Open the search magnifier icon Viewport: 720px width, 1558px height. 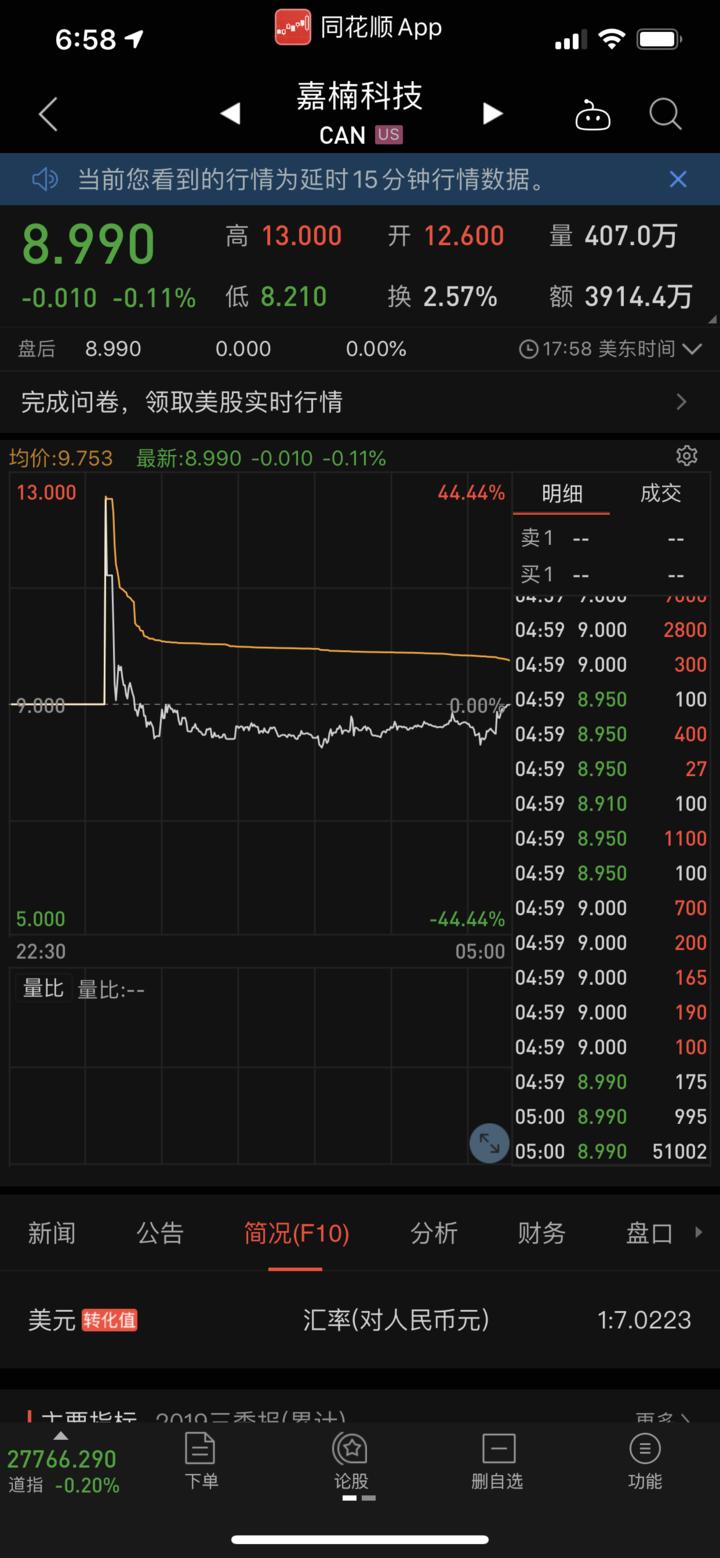(664, 114)
